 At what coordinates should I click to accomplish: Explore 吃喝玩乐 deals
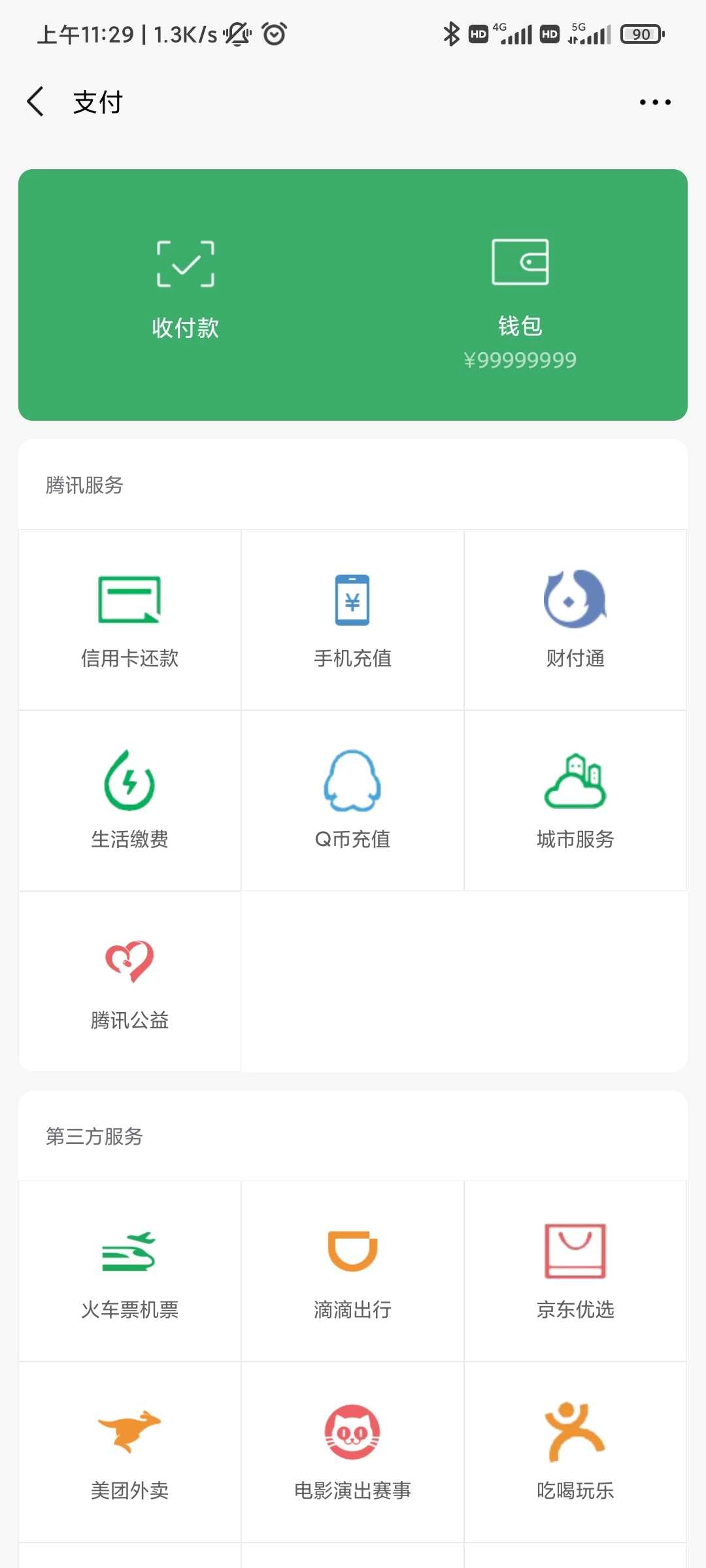(575, 1452)
